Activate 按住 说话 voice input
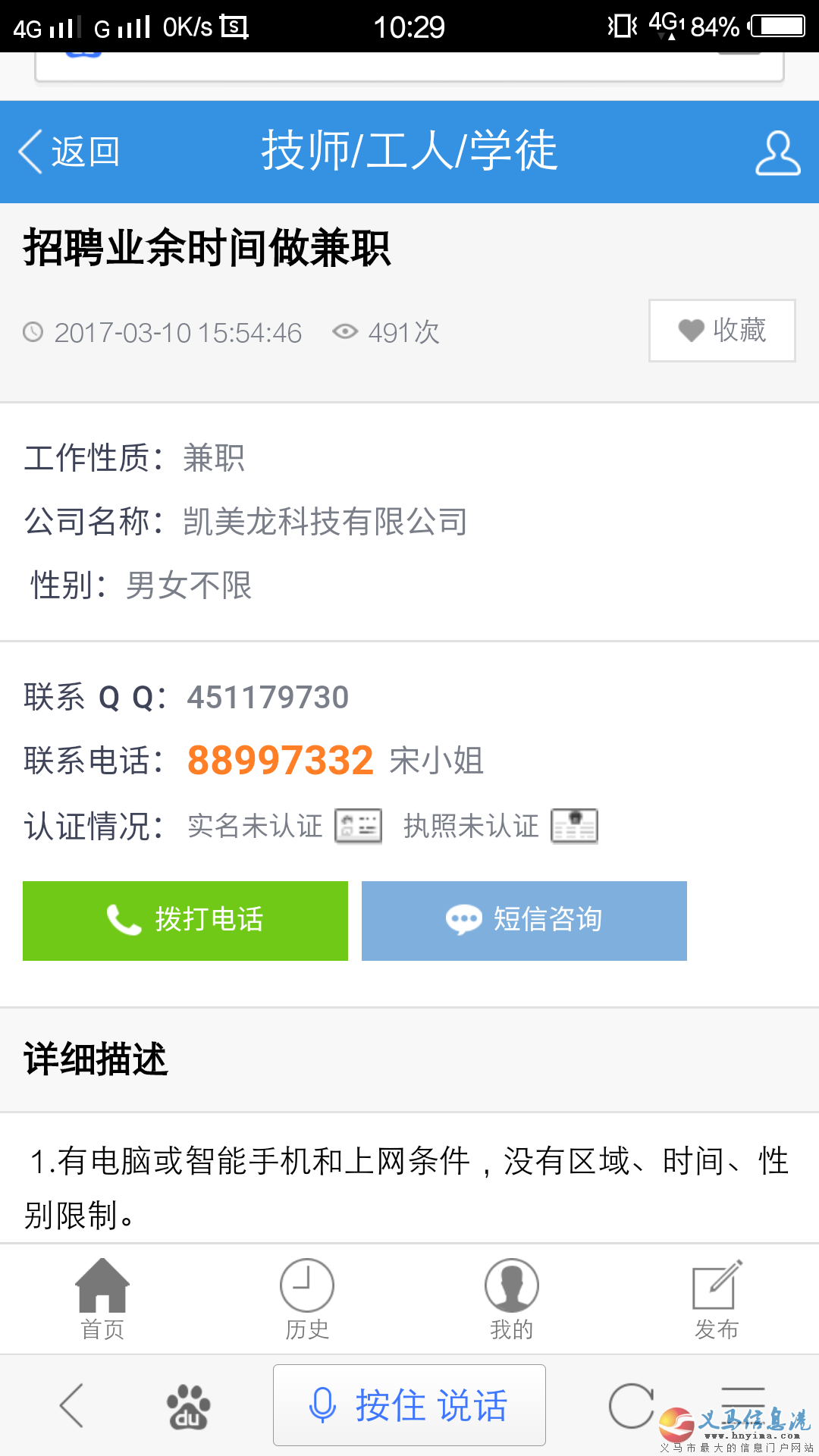This screenshot has height=1456, width=819. click(x=409, y=1405)
